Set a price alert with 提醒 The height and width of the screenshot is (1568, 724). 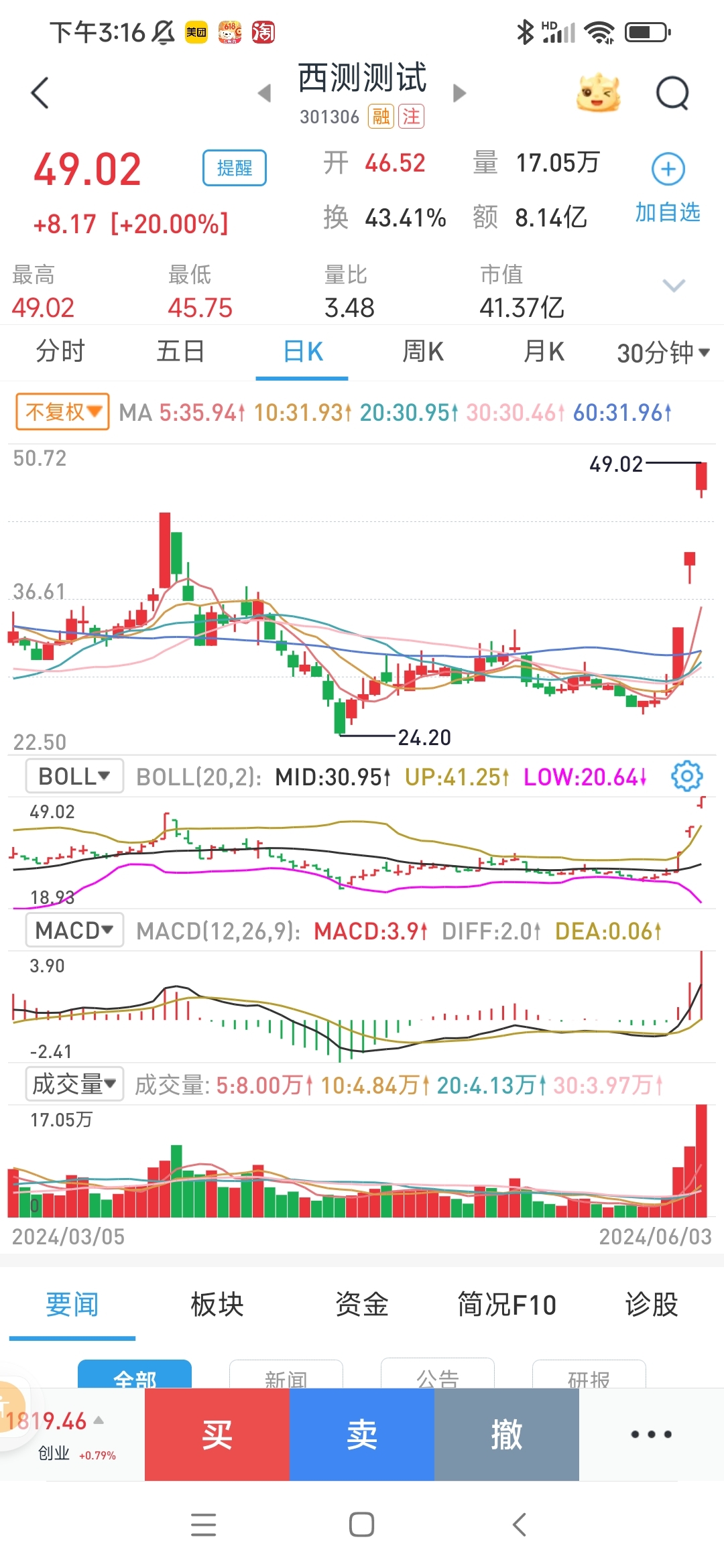click(x=234, y=168)
